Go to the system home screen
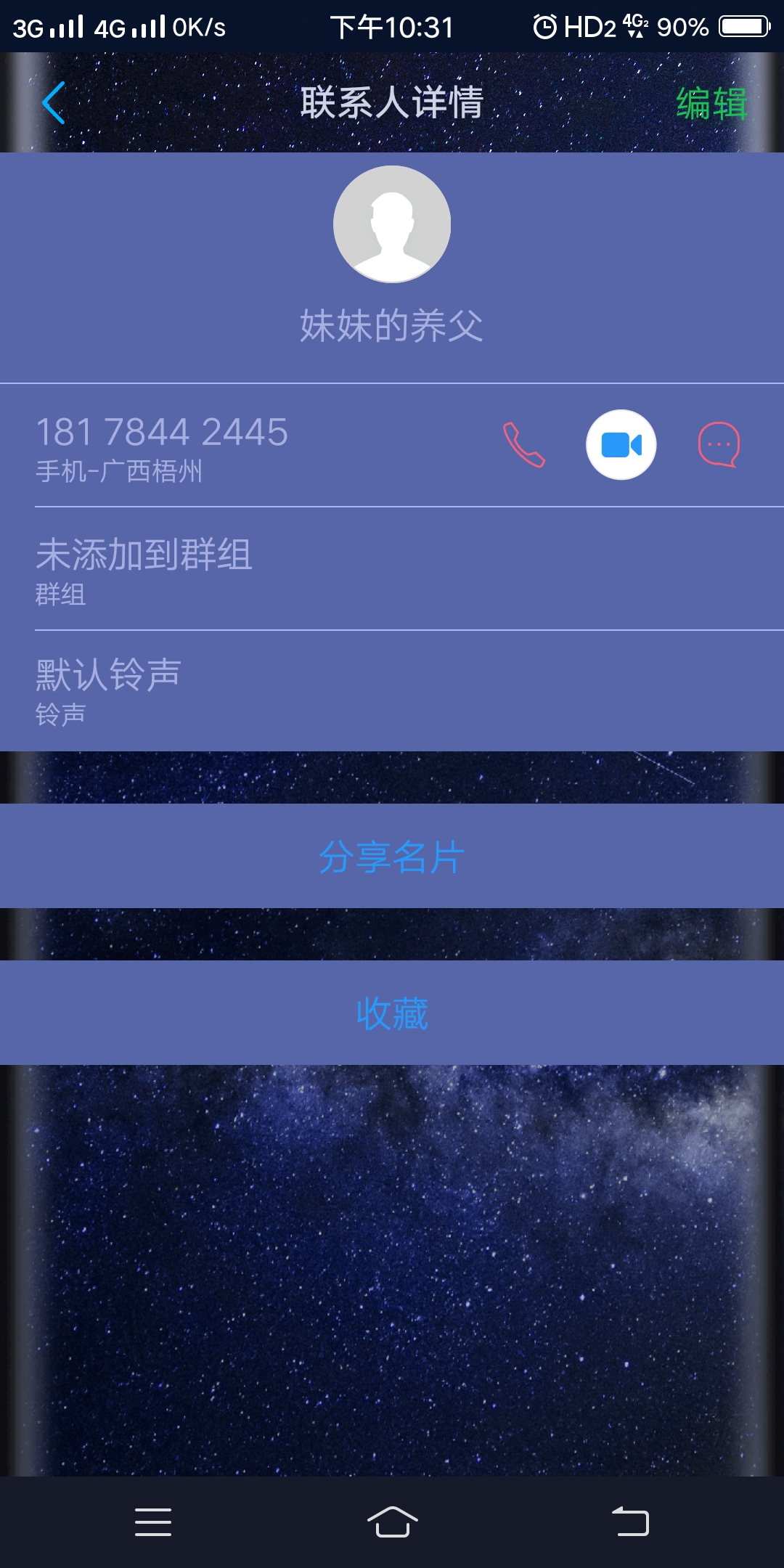The height and width of the screenshot is (1568, 784). pyautogui.click(x=392, y=1522)
